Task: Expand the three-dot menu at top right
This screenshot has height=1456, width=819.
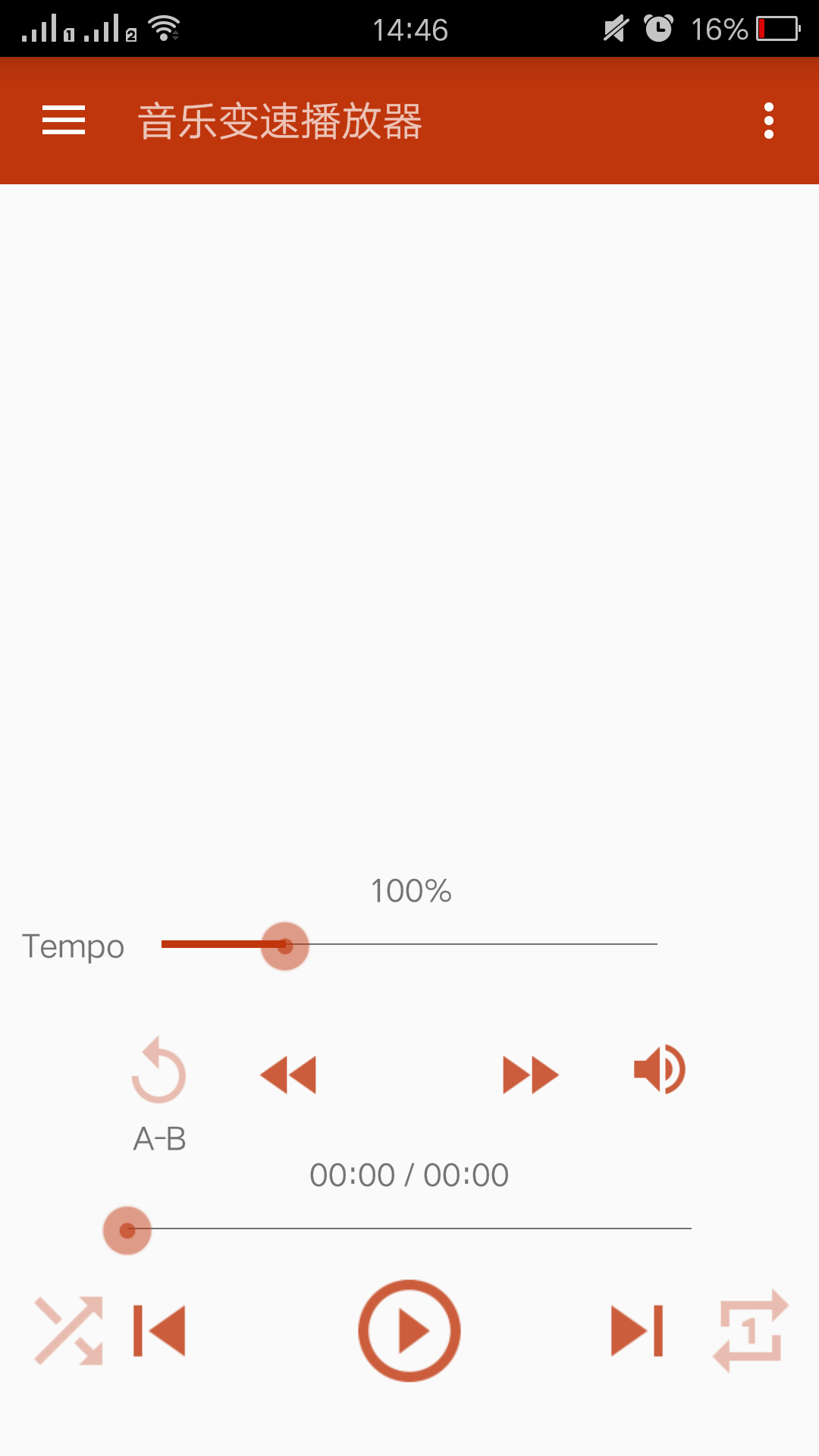Action: coord(769,120)
